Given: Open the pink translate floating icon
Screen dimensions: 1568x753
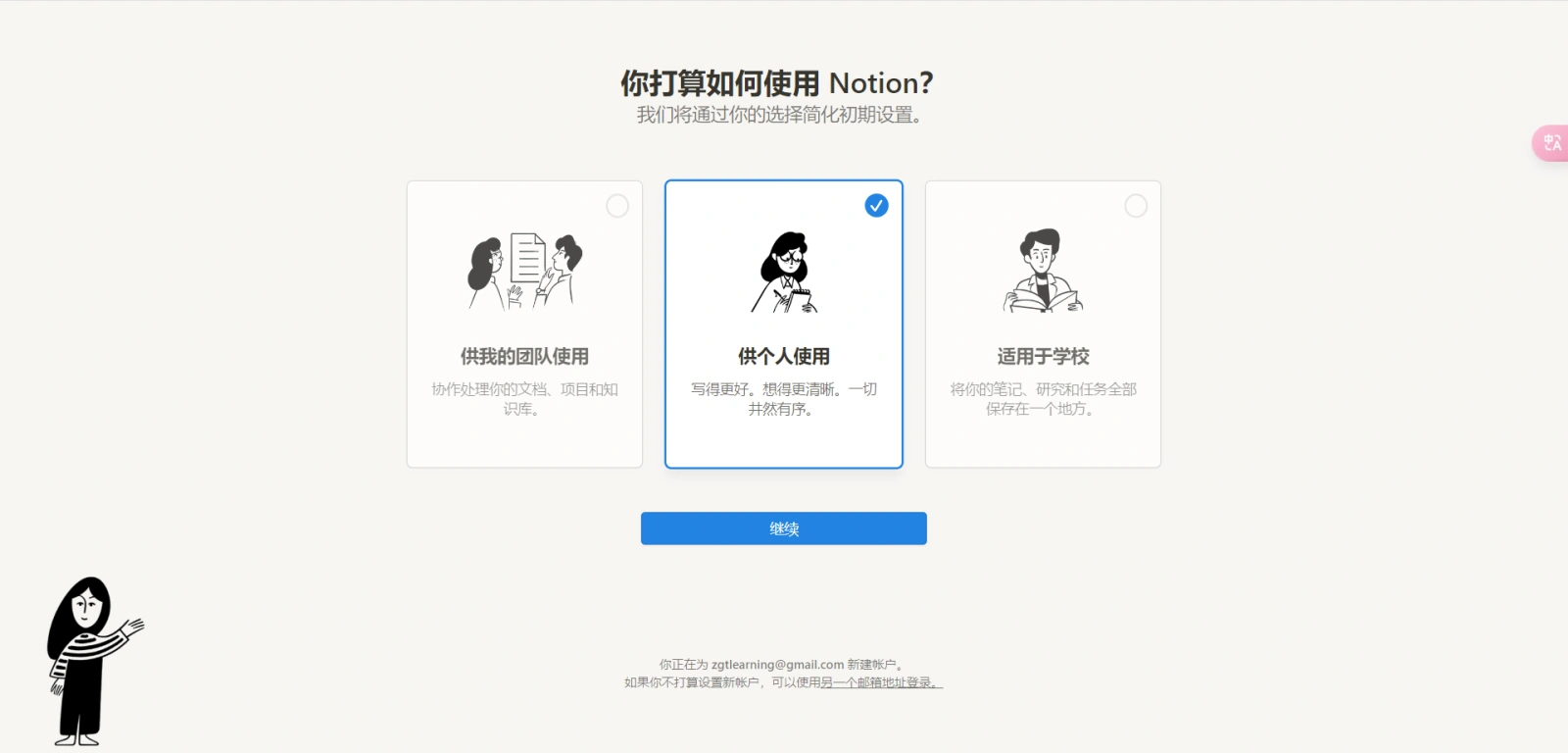Looking at the screenshot, I should click(1551, 143).
